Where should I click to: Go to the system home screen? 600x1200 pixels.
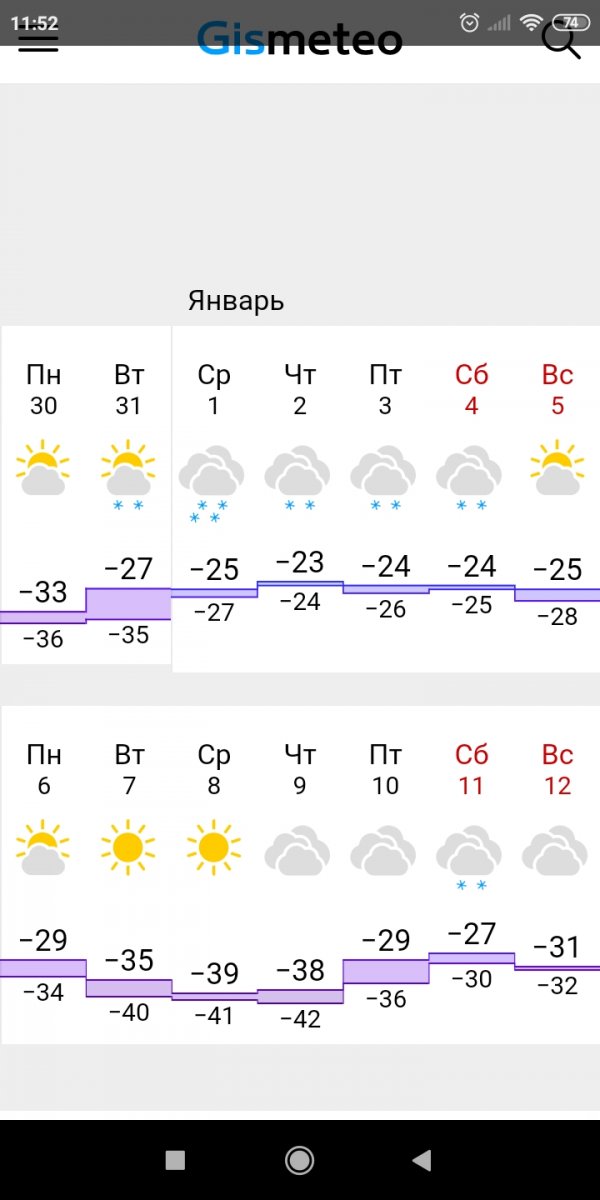[299, 1160]
